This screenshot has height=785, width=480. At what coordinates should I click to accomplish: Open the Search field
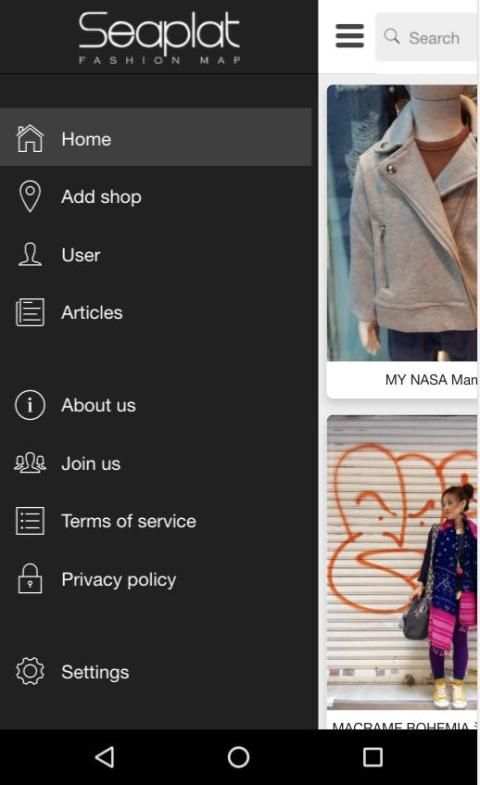426,38
